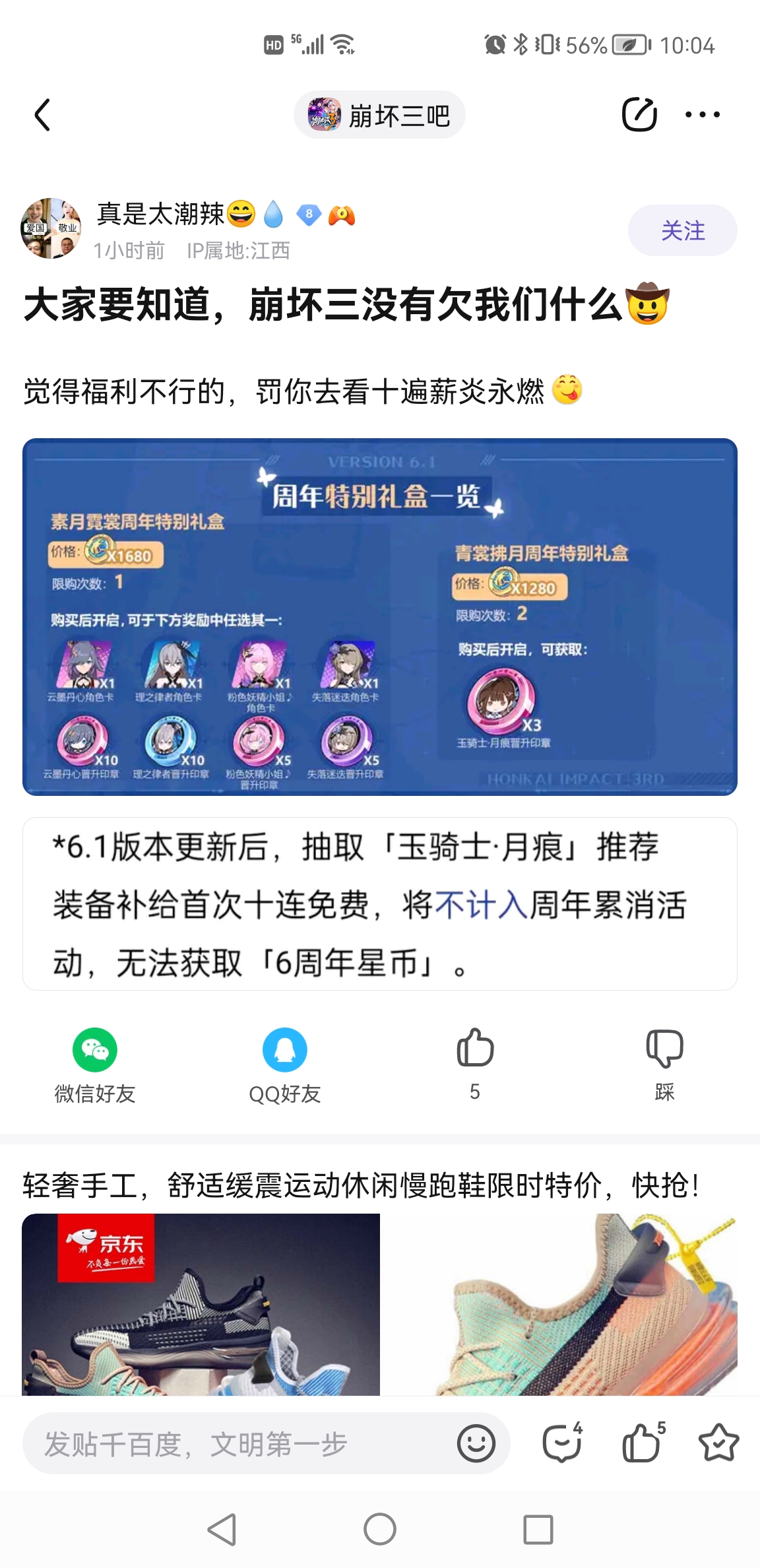Follow the poster with 关注 button
The width and height of the screenshot is (760, 1568).
click(x=682, y=230)
